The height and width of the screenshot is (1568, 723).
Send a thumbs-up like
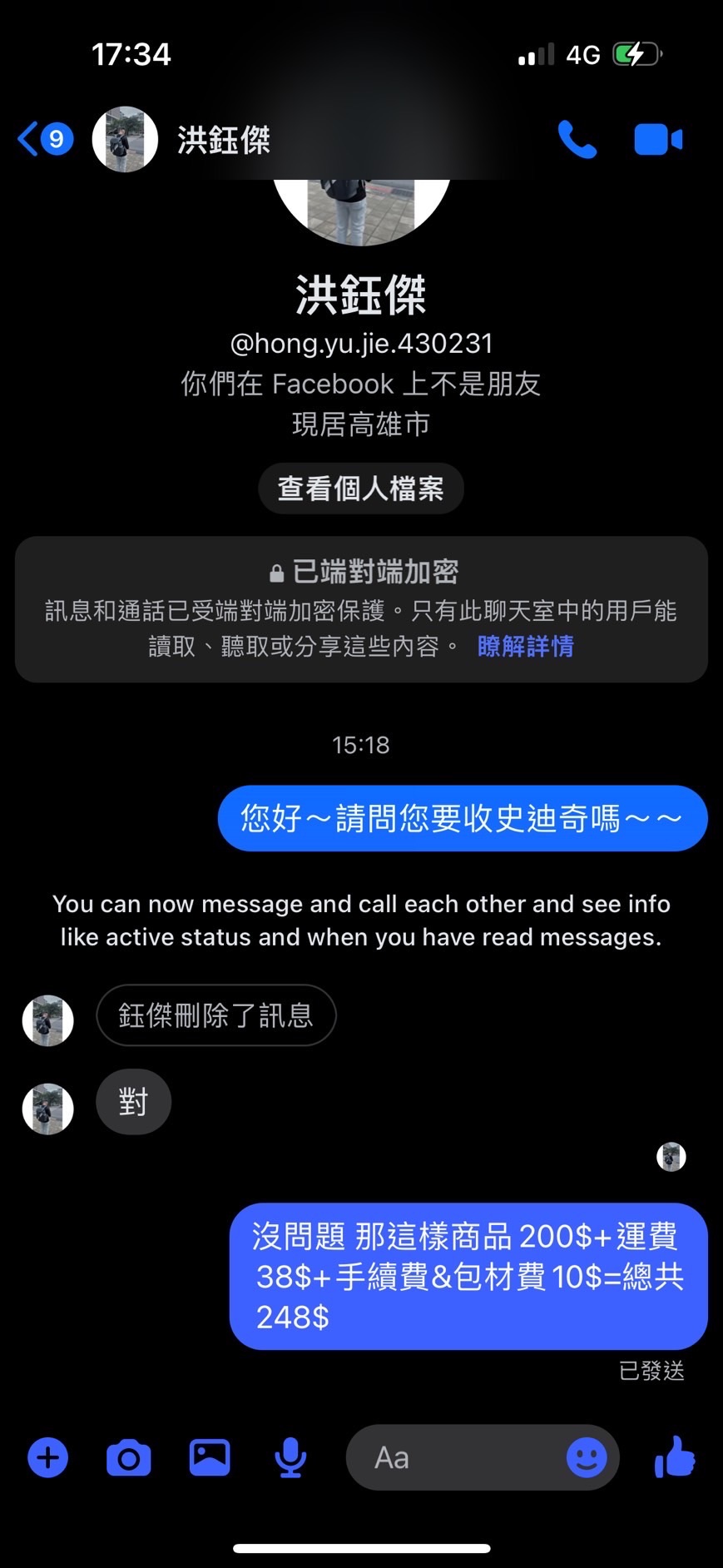pyautogui.click(x=675, y=1457)
